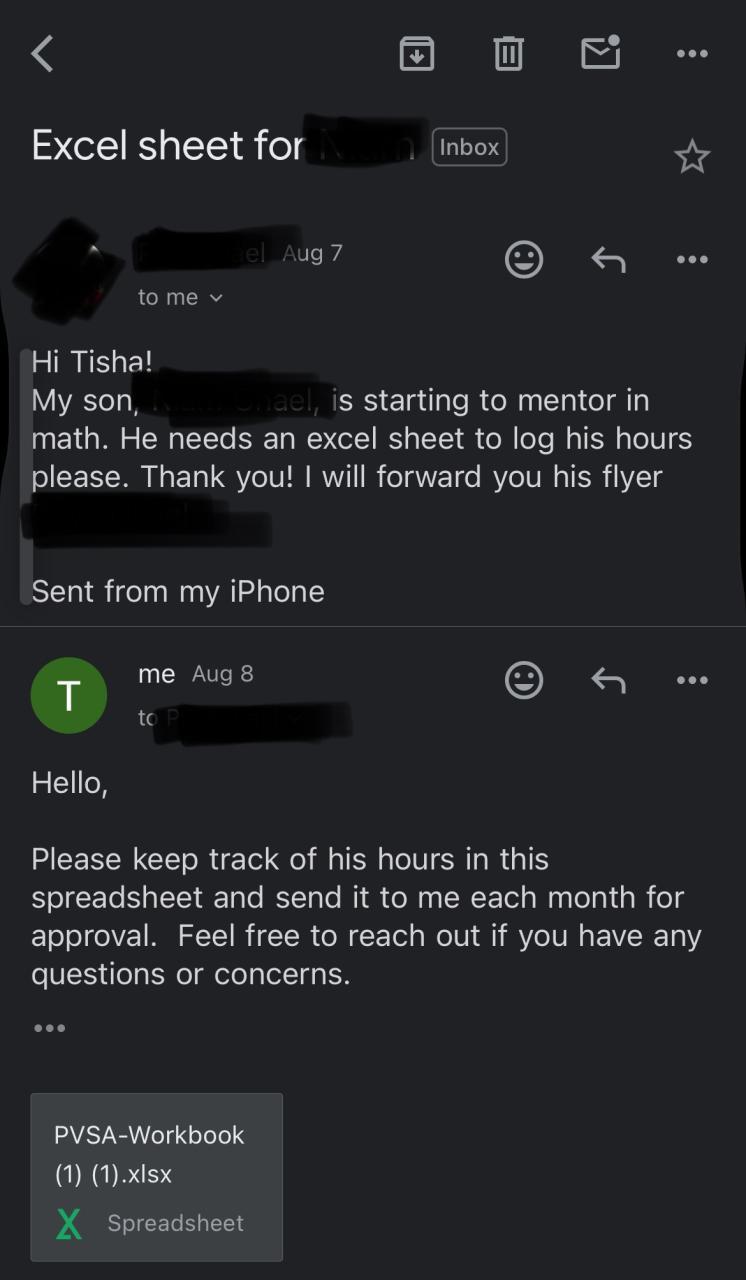Archive this email thread
The width and height of the screenshot is (746, 1280).
pyautogui.click(x=417, y=54)
